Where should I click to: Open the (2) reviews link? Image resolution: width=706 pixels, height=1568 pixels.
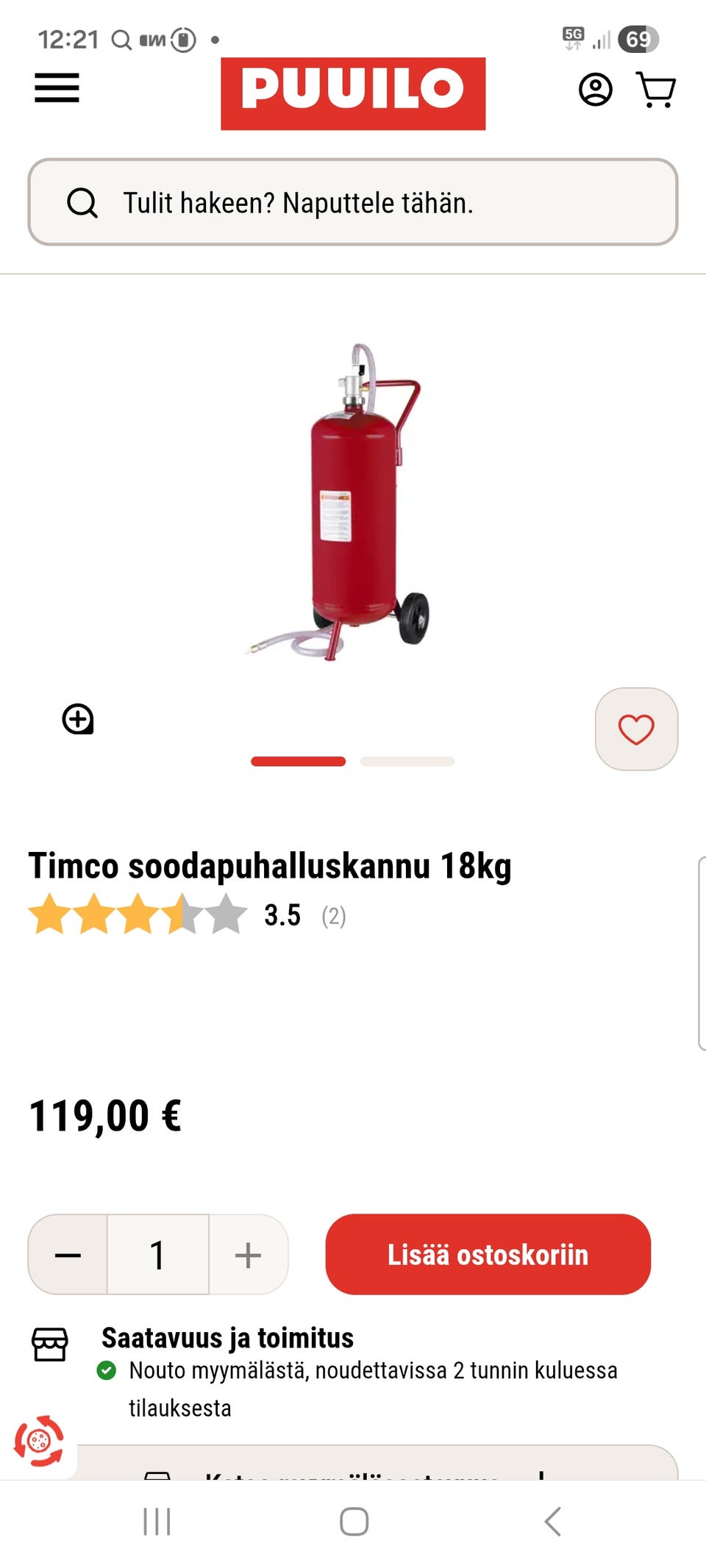[x=333, y=916]
